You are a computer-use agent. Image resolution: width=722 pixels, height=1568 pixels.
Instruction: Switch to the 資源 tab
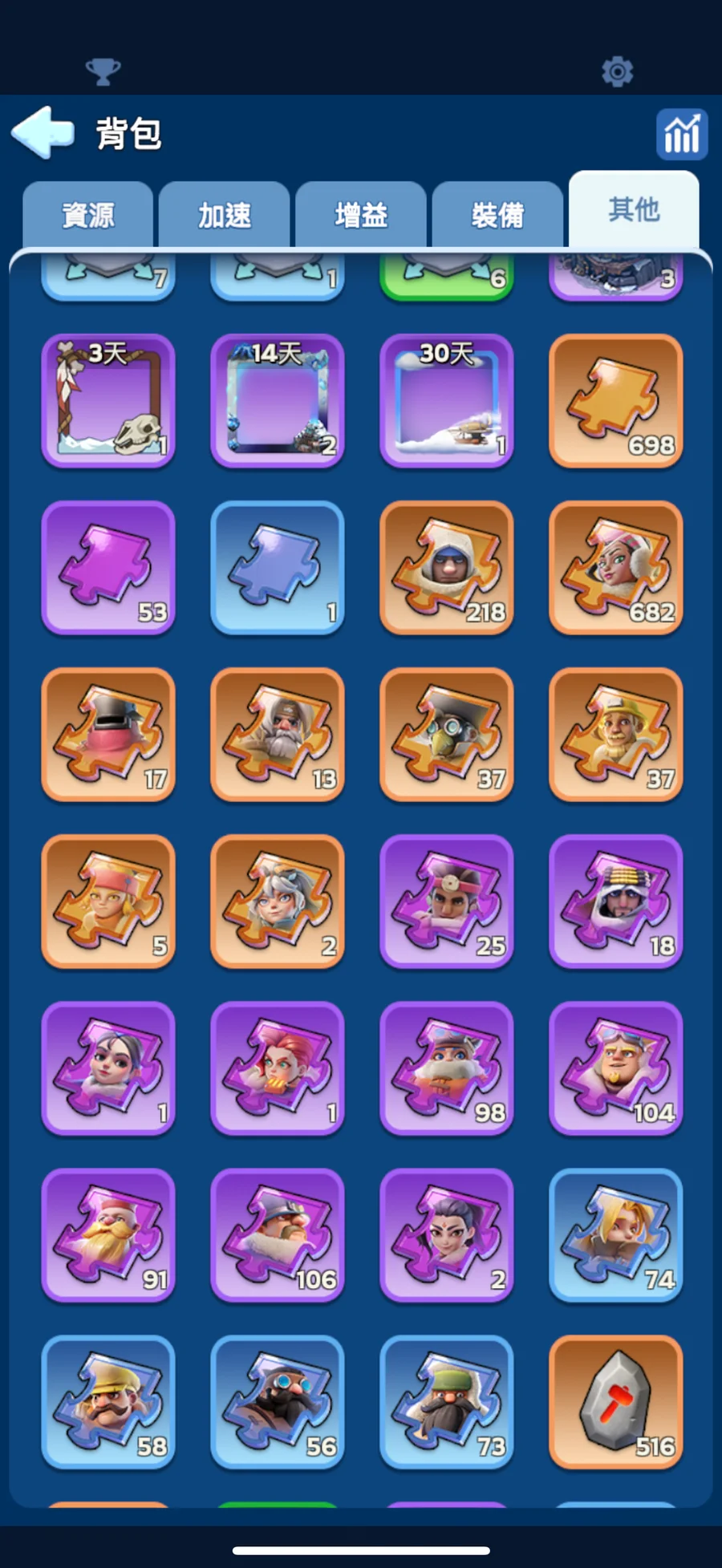pos(88,215)
